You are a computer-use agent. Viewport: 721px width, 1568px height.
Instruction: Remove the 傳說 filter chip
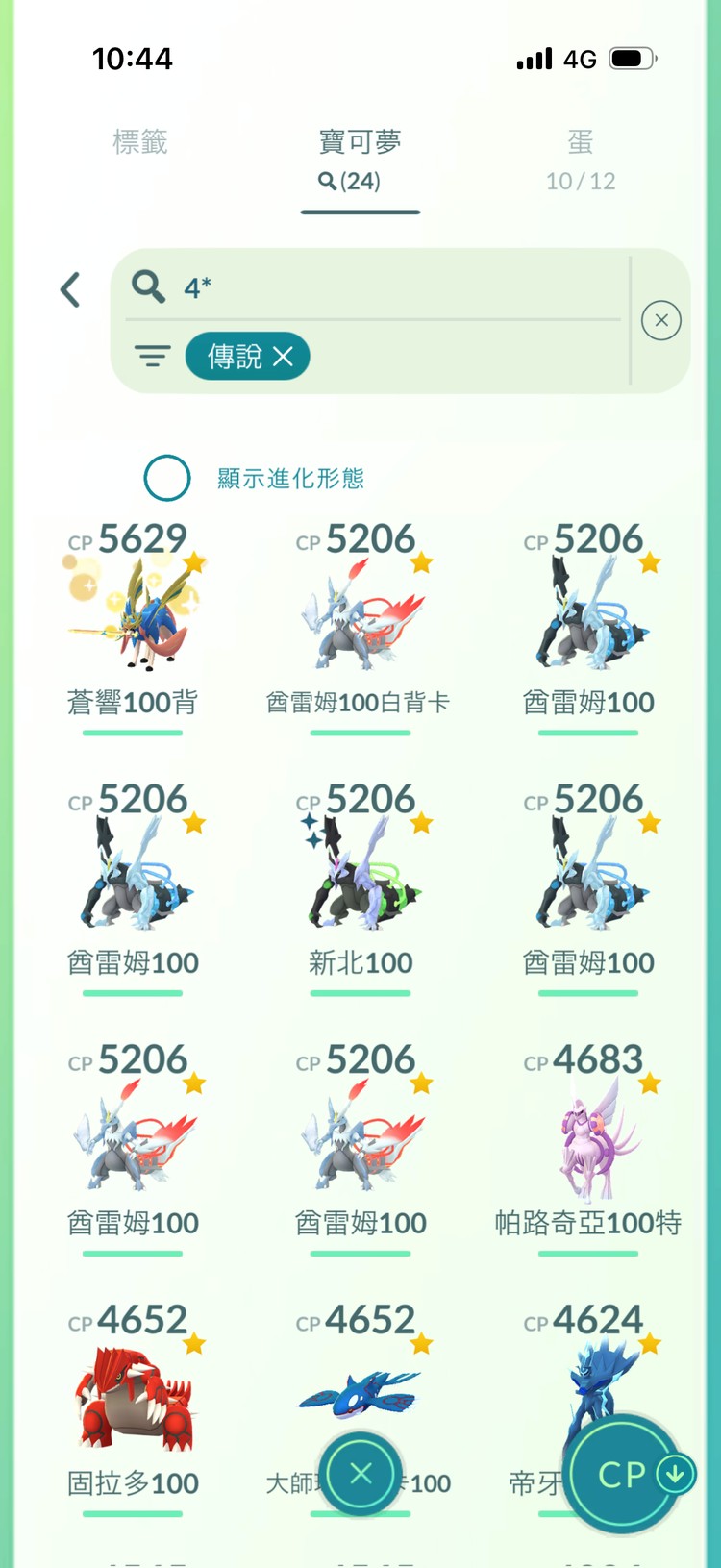(284, 356)
